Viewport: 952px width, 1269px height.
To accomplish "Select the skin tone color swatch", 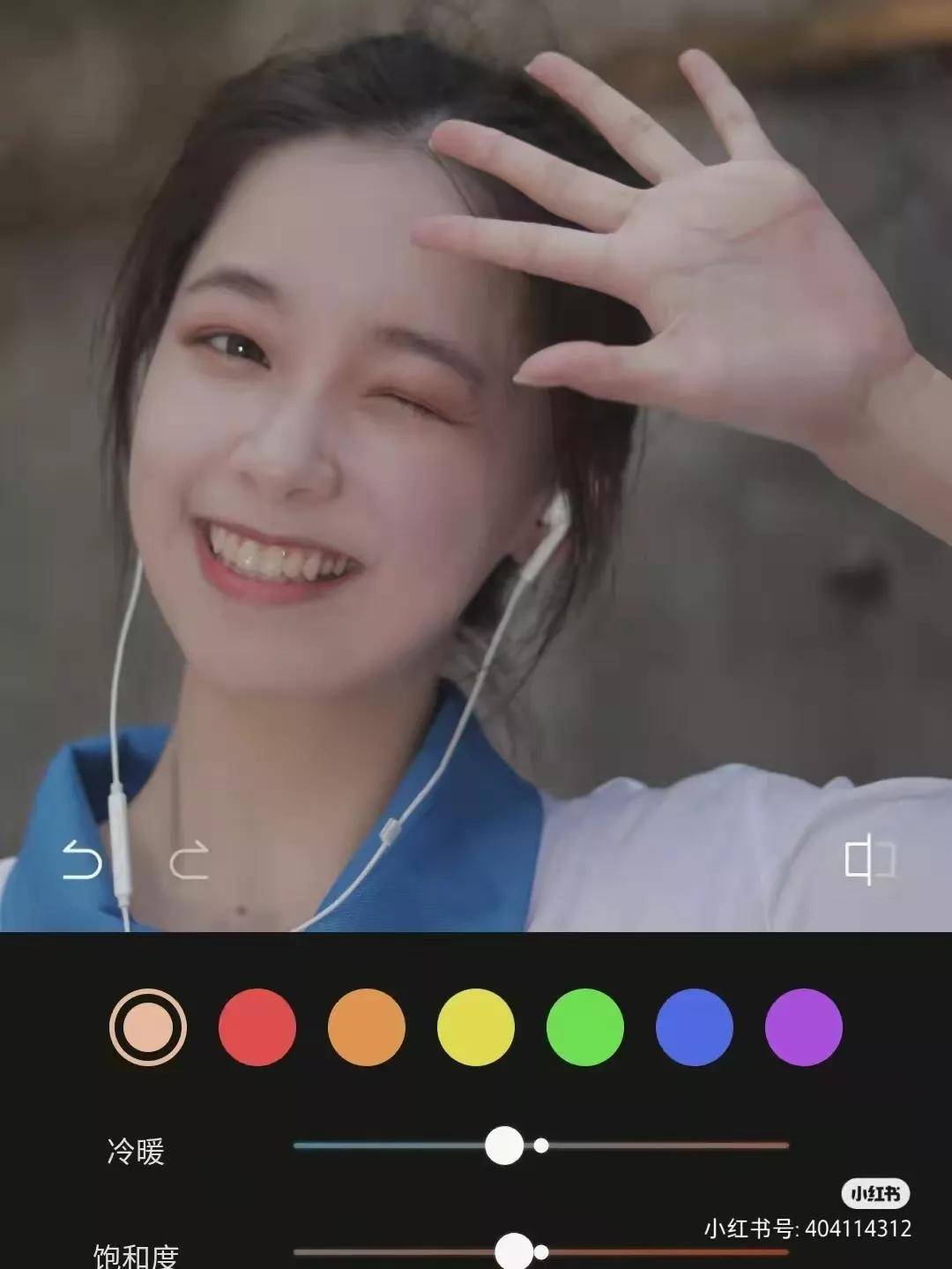I will [148, 1027].
